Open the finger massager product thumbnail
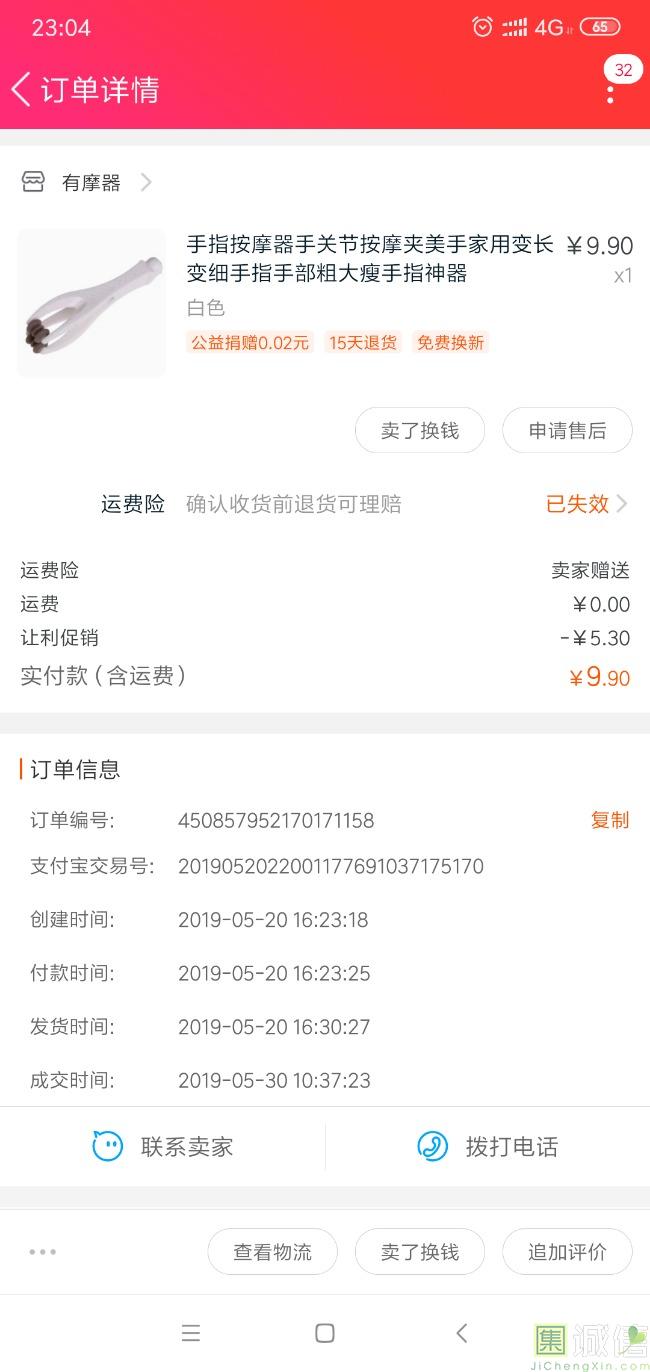This screenshot has height=1372, width=650. [x=92, y=303]
